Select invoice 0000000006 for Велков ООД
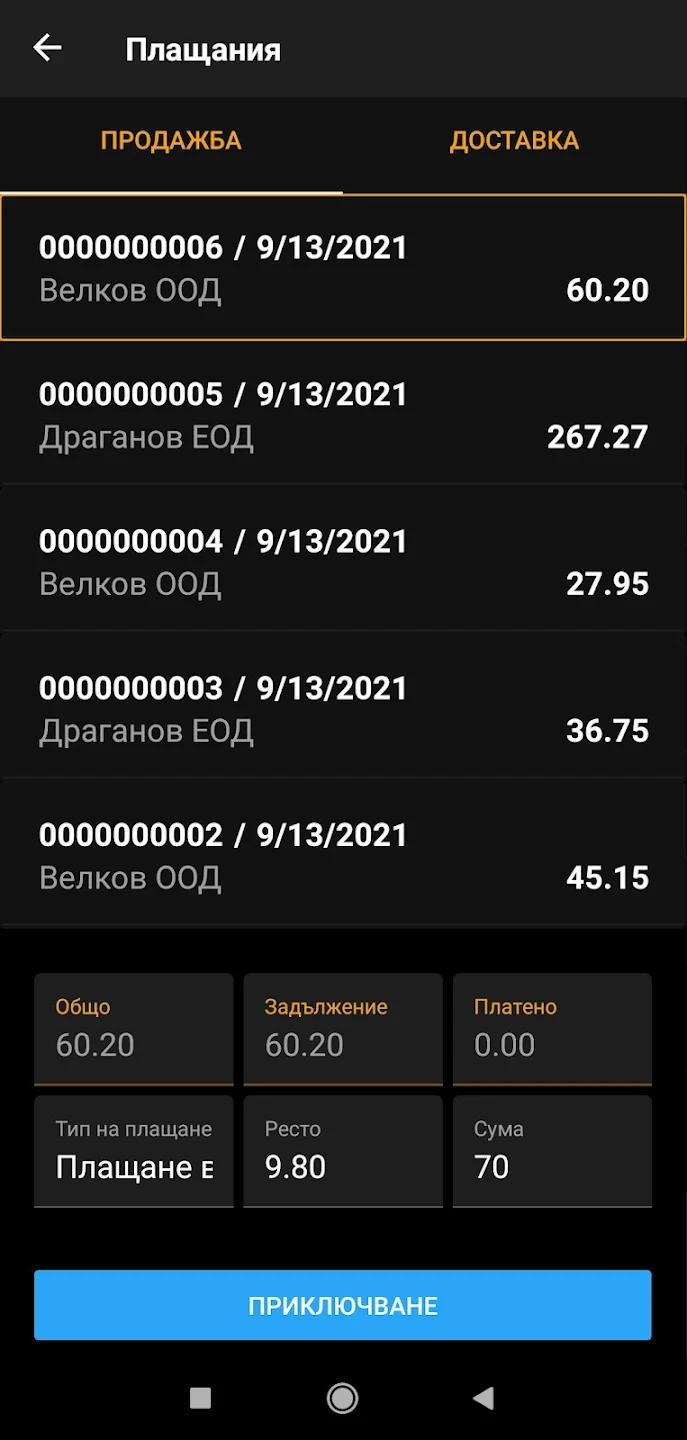The height and width of the screenshot is (1440, 687). coord(343,268)
